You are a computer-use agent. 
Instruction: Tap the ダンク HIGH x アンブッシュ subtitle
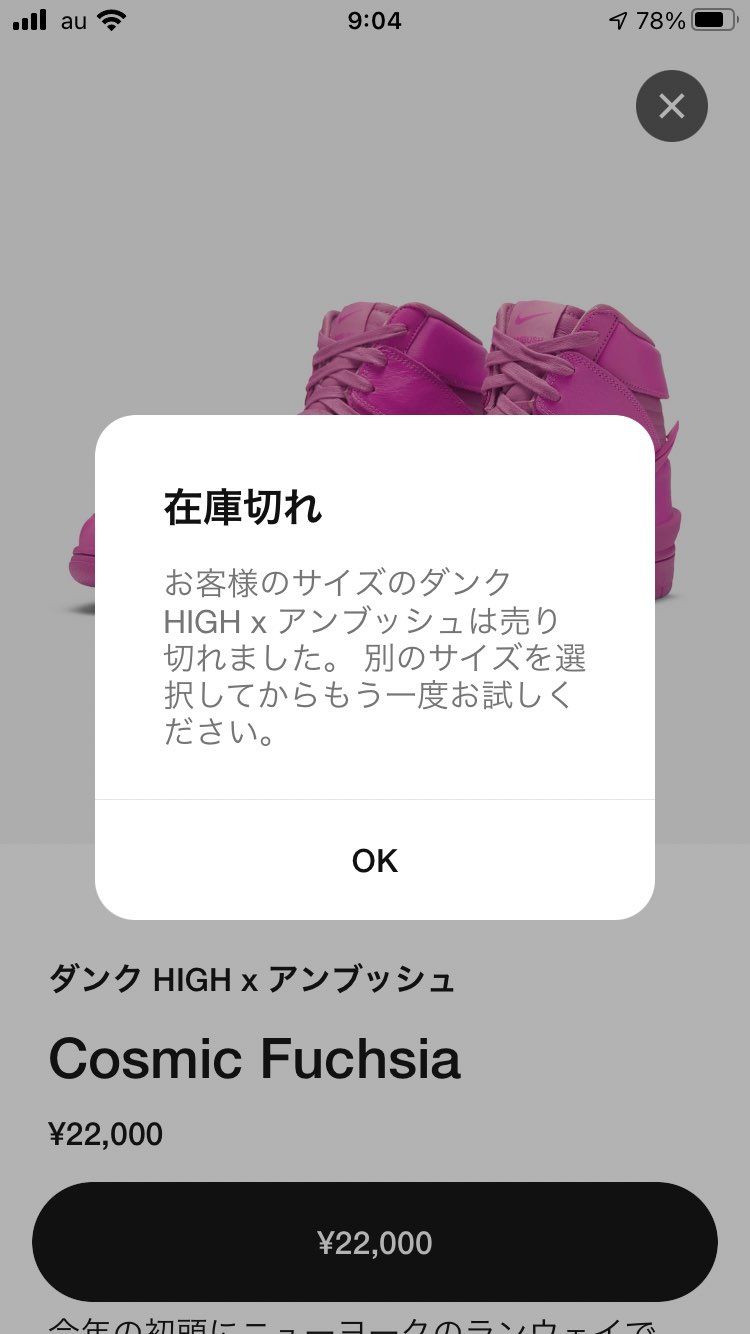[253, 981]
